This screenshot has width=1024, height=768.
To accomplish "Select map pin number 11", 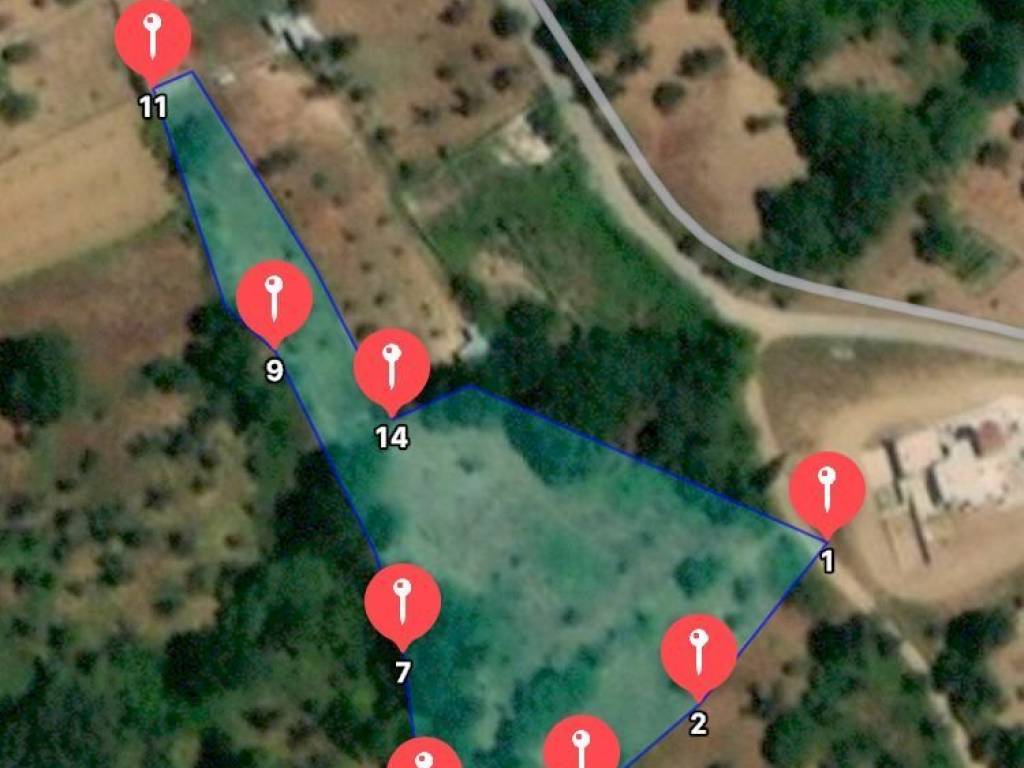I will 152,40.
